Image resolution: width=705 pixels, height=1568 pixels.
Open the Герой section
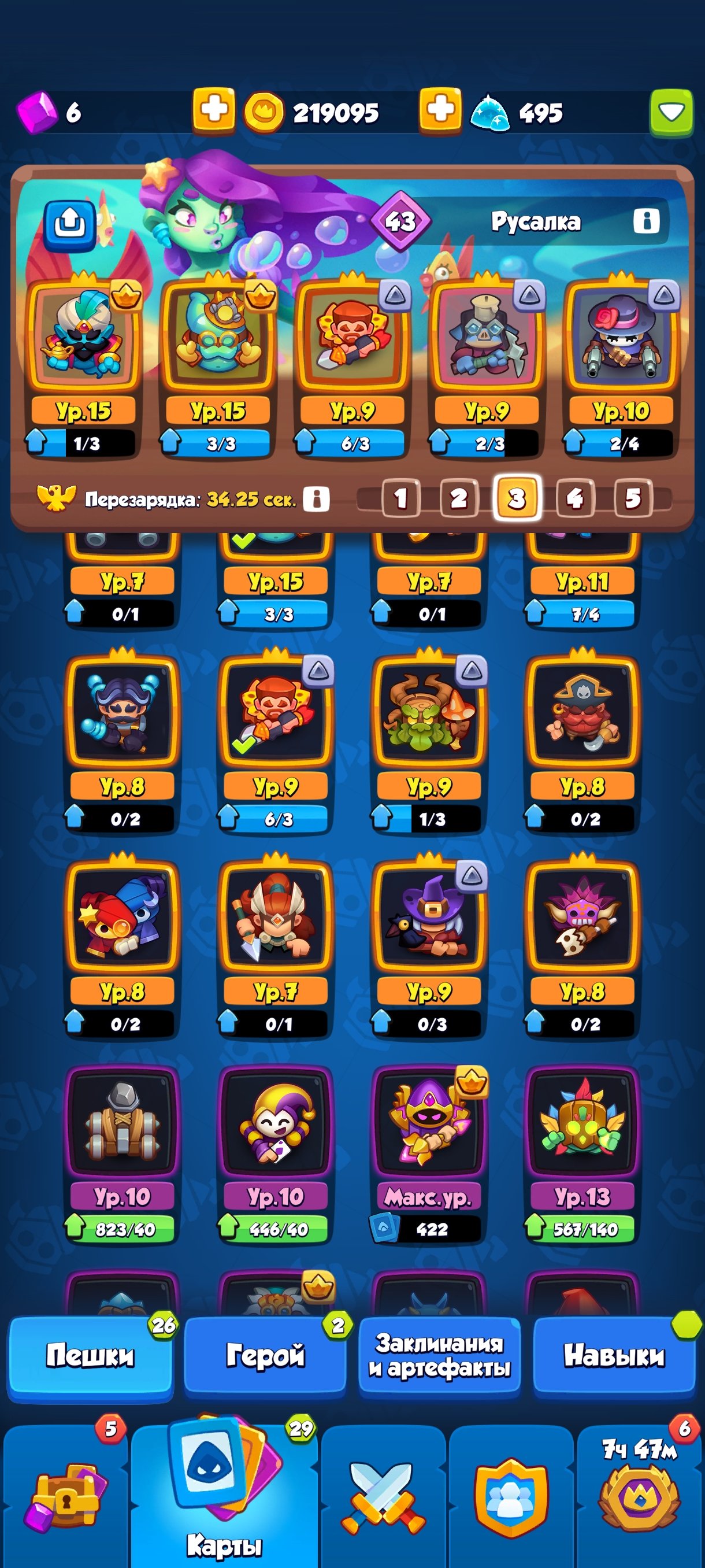pyautogui.click(x=265, y=1355)
